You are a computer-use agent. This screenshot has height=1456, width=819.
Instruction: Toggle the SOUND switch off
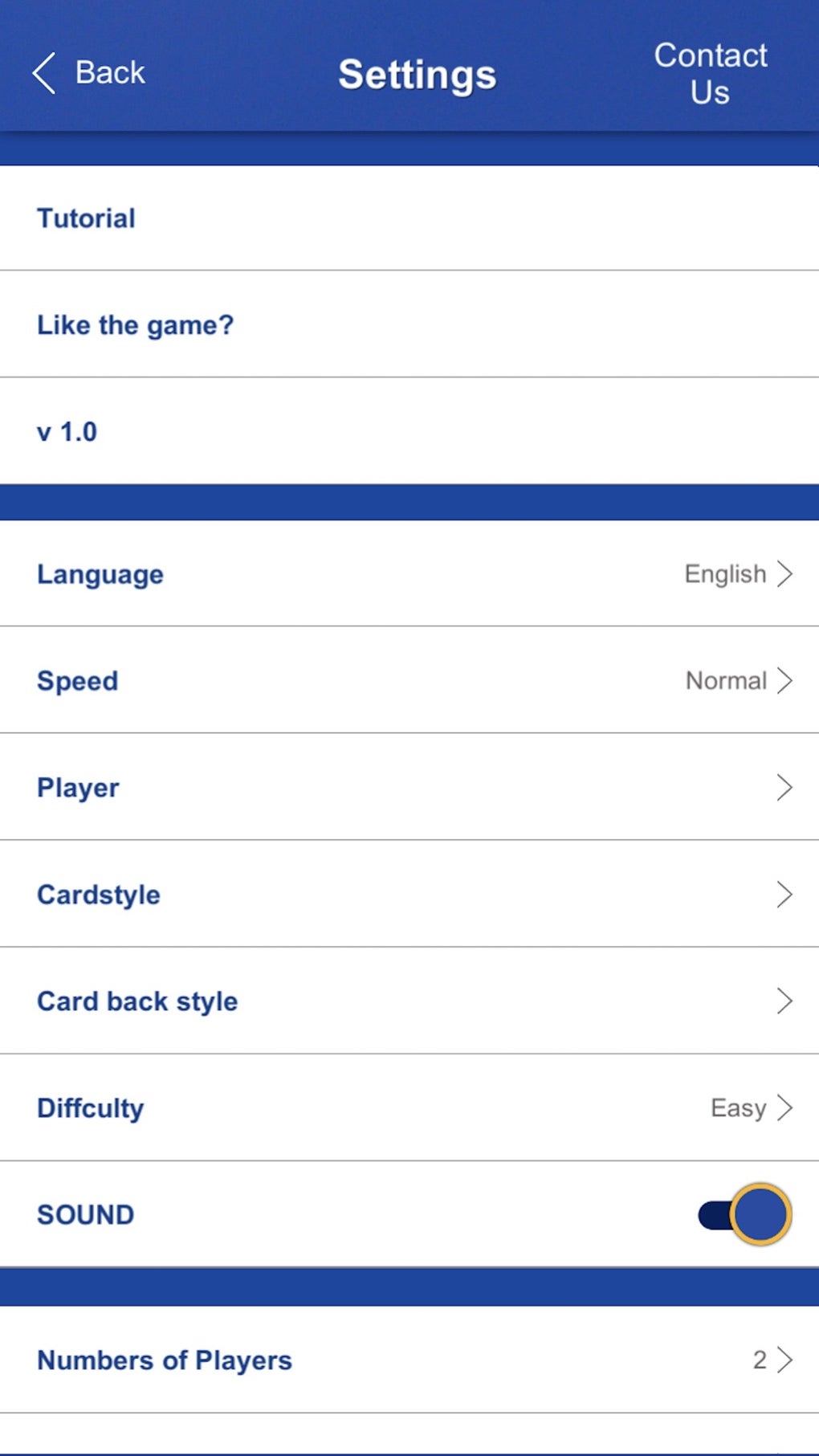[745, 1214]
